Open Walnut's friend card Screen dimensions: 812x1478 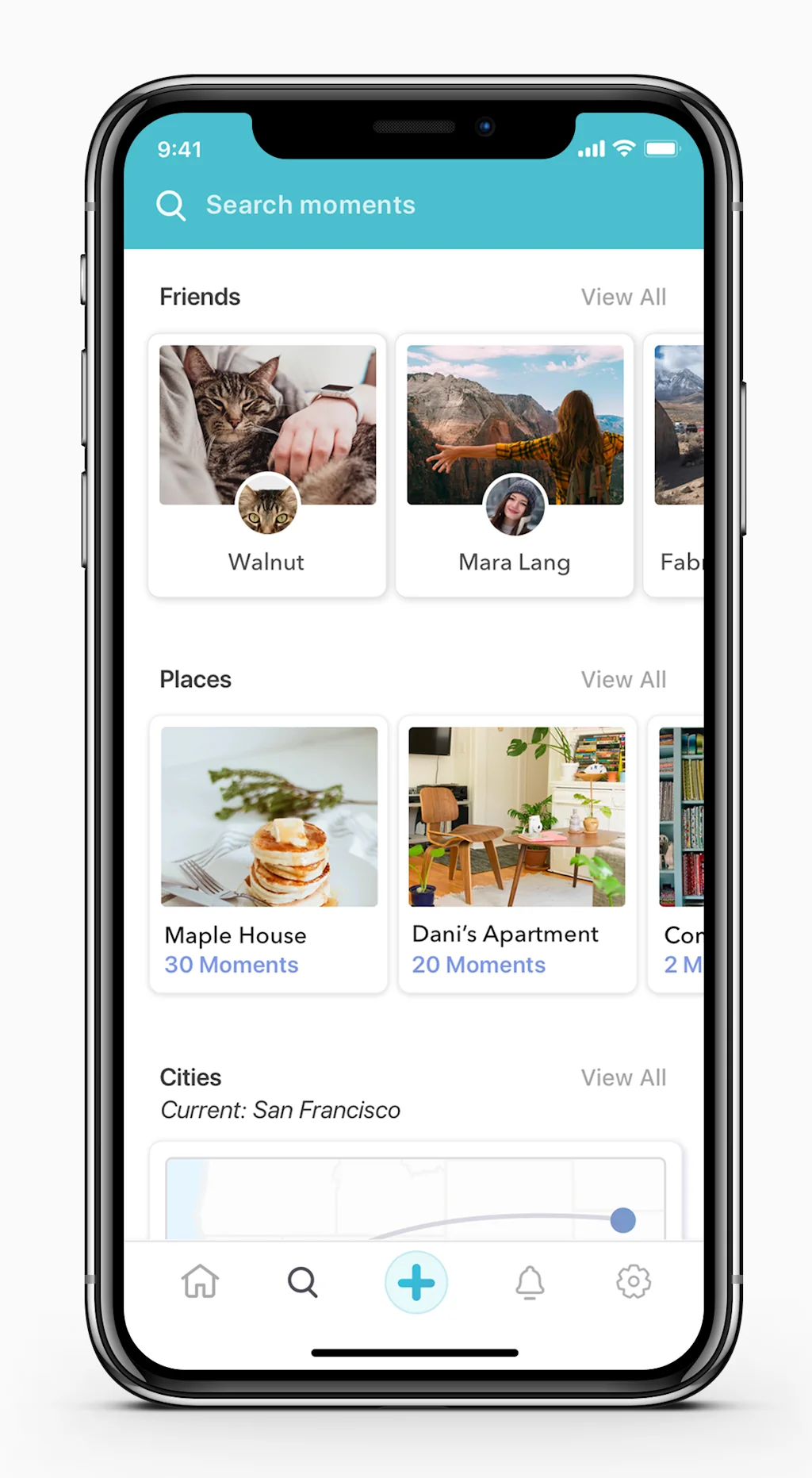coord(267,465)
